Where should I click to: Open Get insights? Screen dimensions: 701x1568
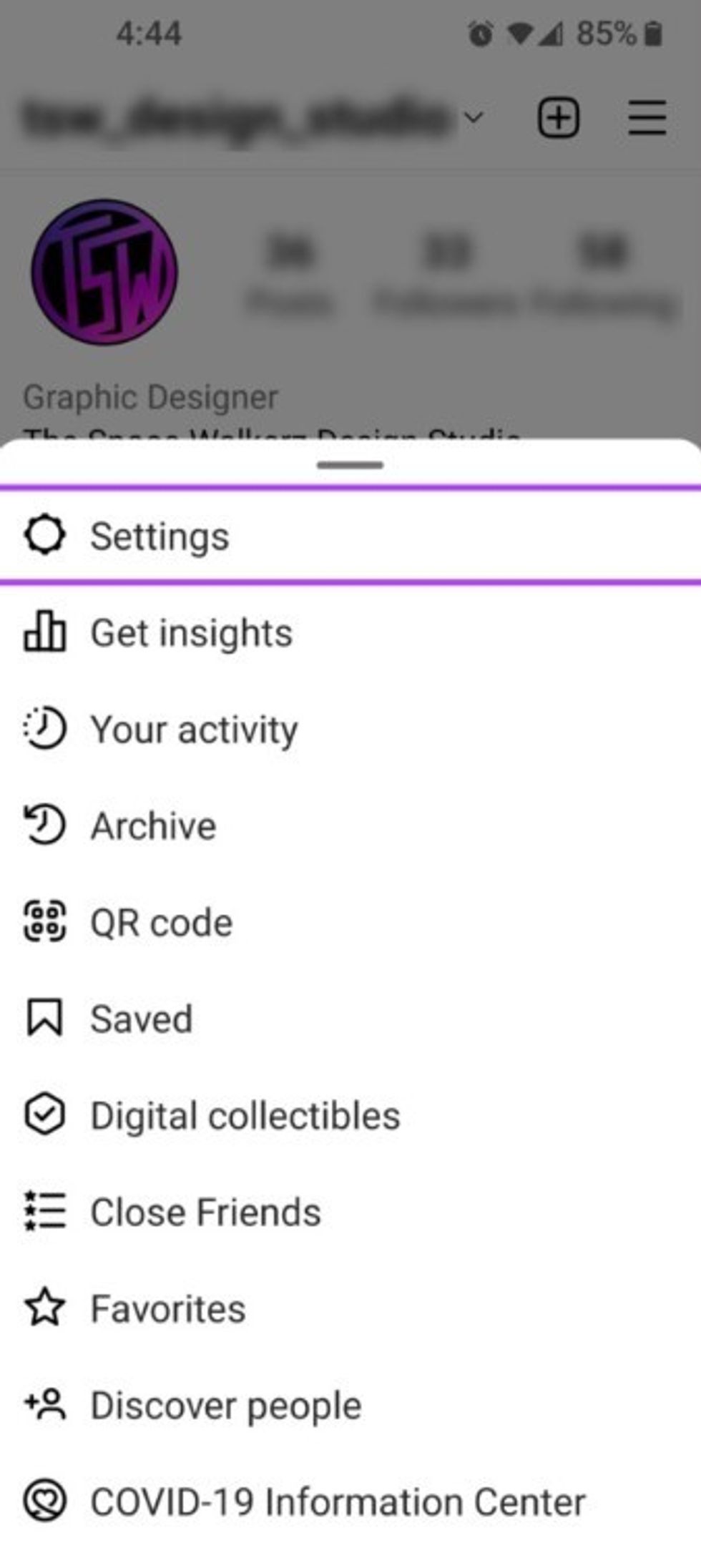pyautogui.click(x=191, y=633)
